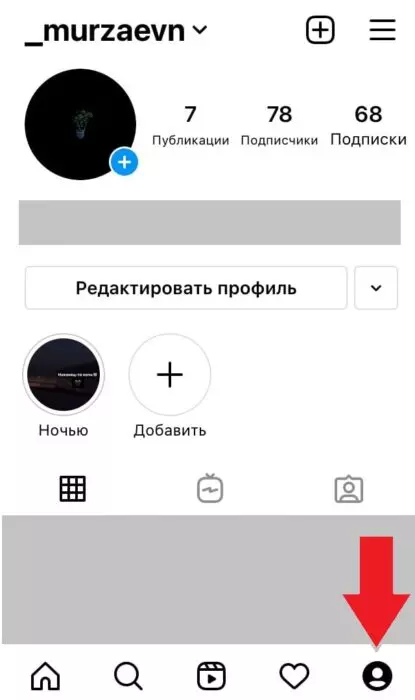Open the Reels tab
This screenshot has width=415, height=700.
(212, 676)
